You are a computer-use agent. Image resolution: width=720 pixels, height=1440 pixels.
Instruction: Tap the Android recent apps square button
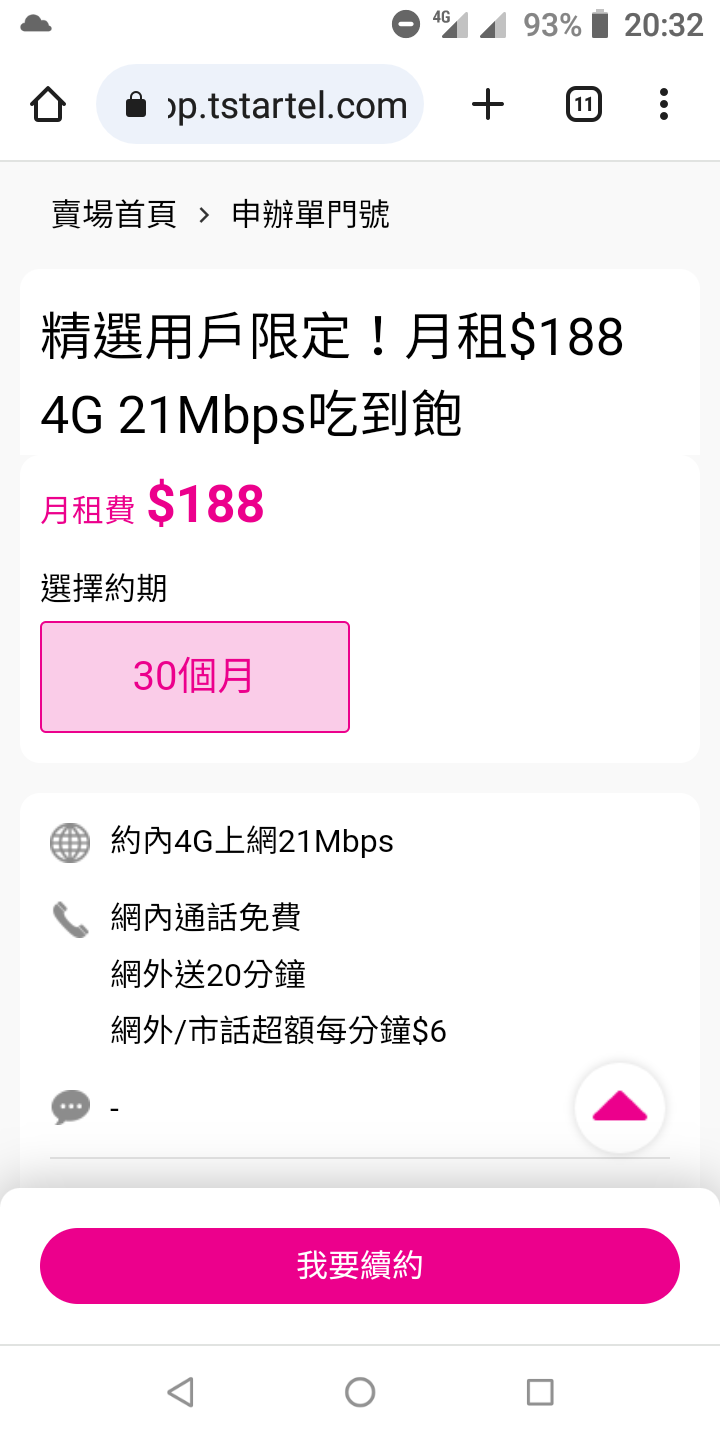[x=540, y=1391]
